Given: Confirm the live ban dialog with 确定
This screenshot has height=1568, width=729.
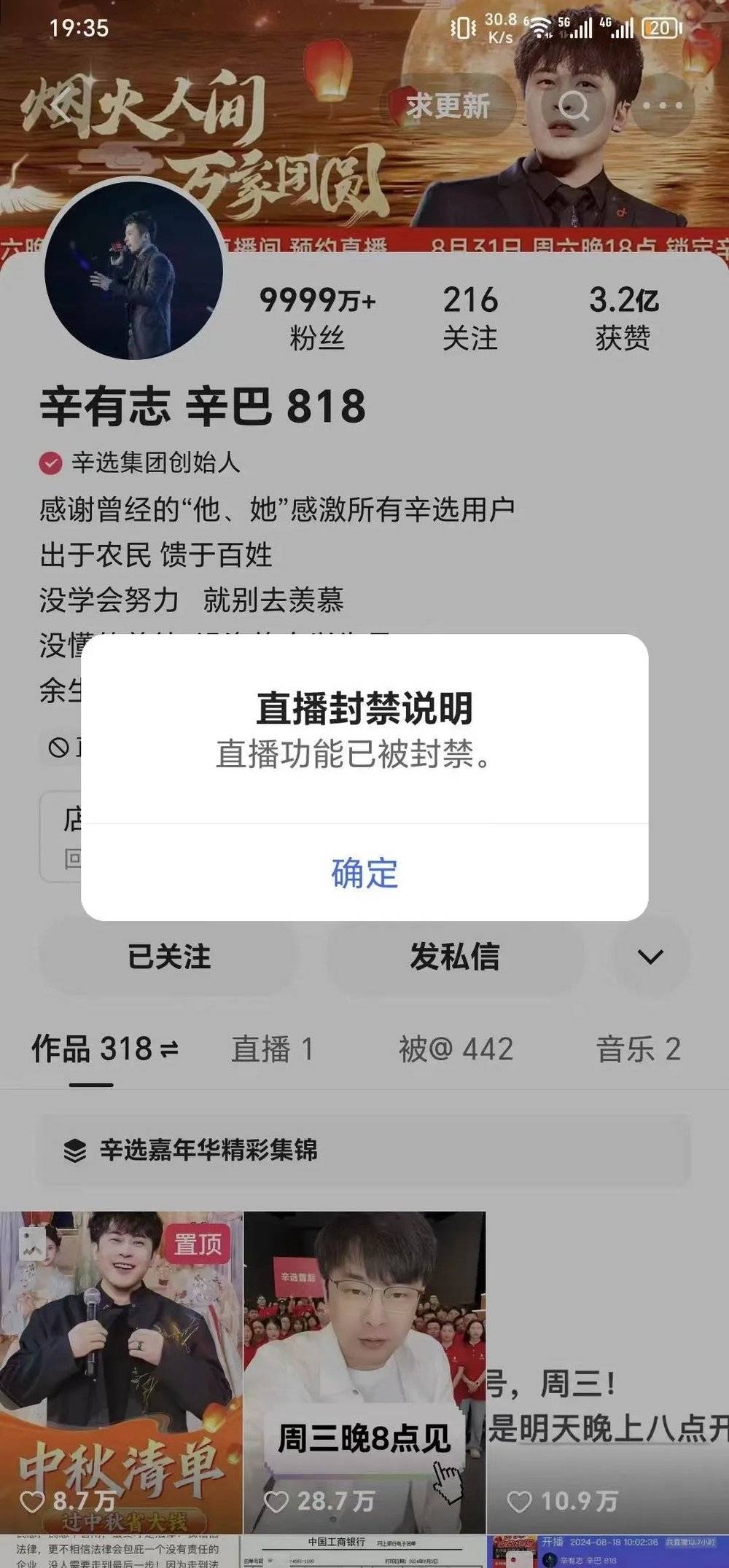Looking at the screenshot, I should click(364, 873).
